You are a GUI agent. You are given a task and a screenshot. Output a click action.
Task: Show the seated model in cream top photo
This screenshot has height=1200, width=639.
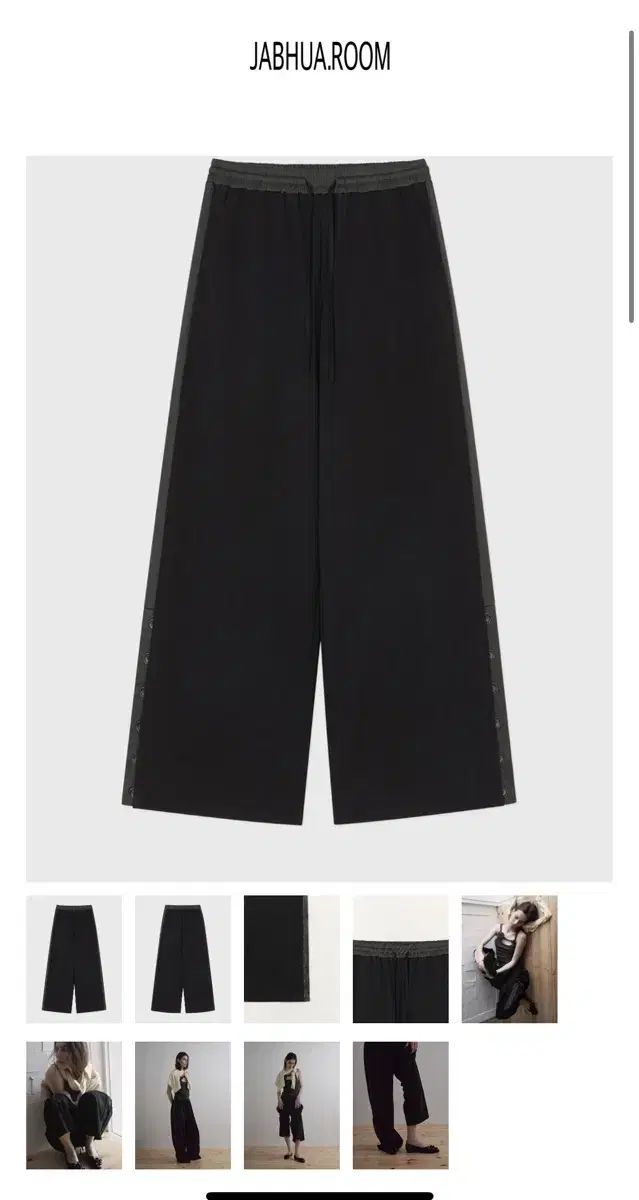point(74,1105)
